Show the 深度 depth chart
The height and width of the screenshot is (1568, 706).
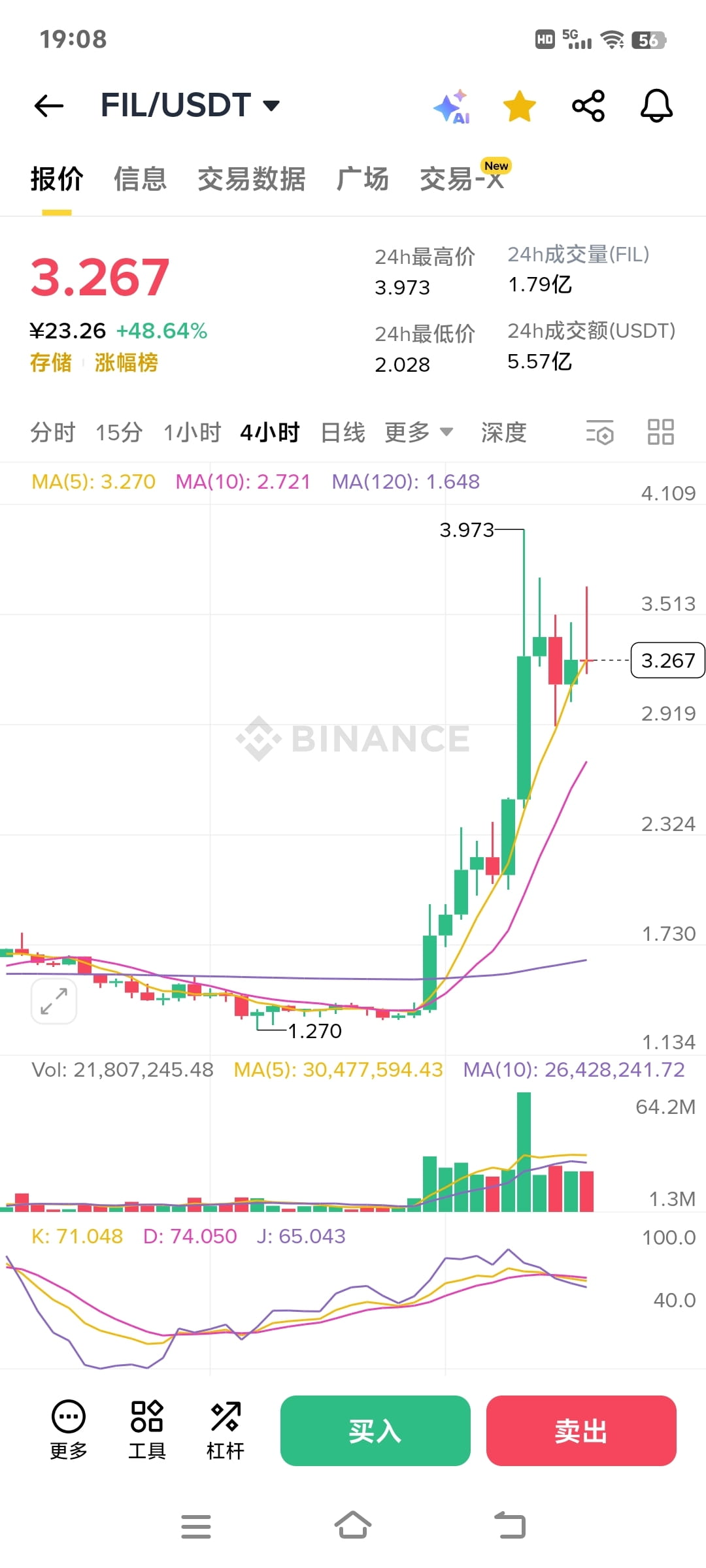503,433
